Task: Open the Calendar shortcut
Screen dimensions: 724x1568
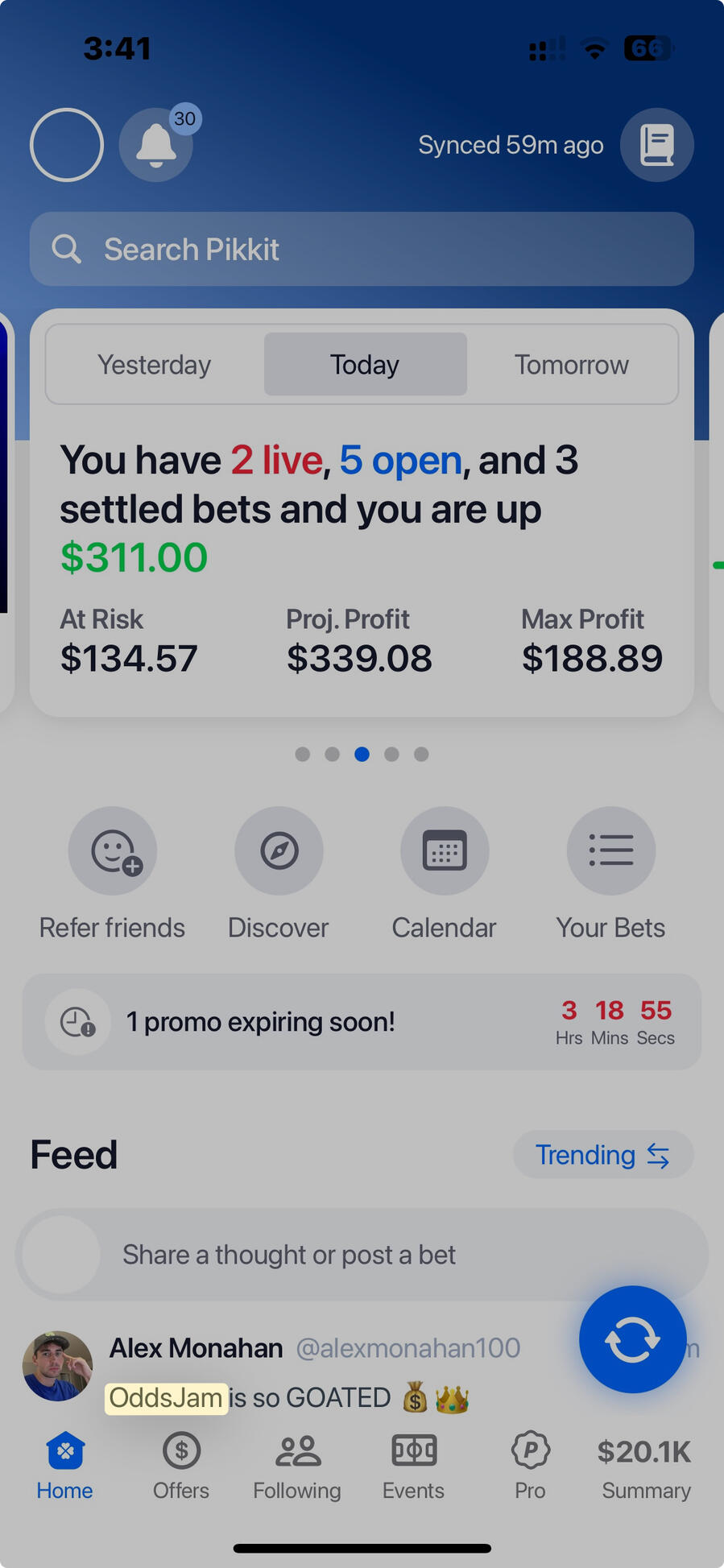Action: click(445, 851)
